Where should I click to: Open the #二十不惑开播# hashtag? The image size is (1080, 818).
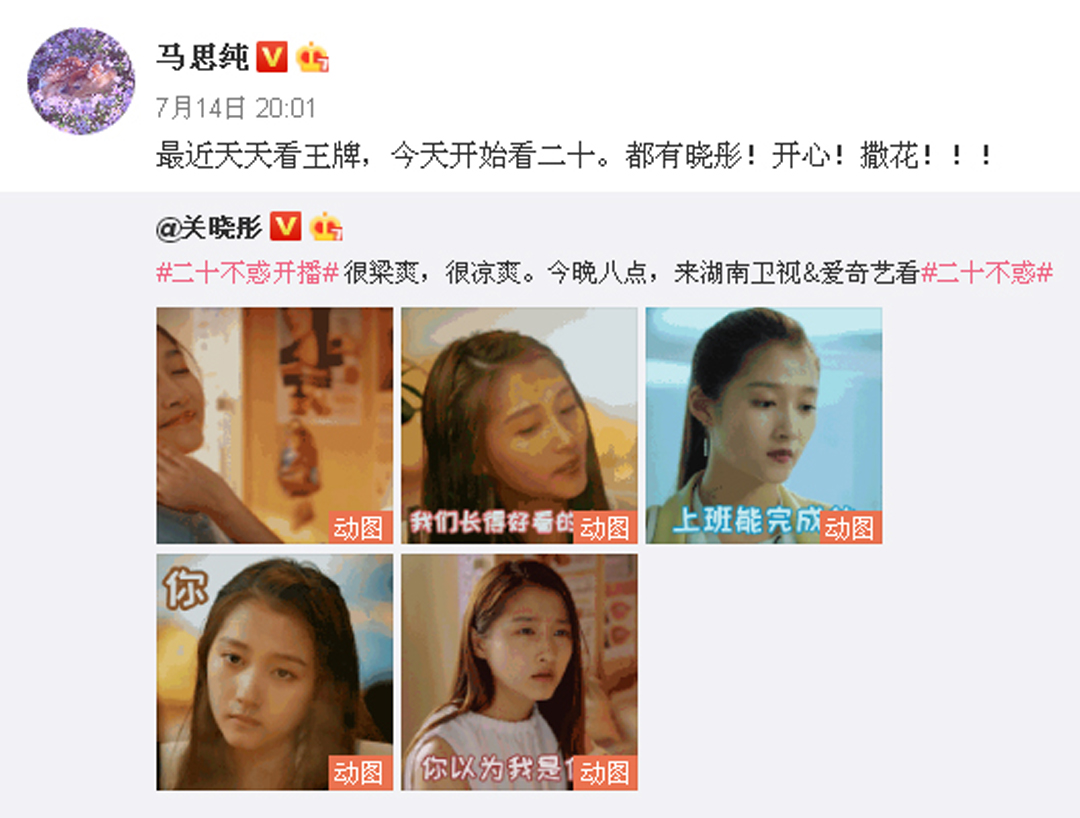[247, 273]
